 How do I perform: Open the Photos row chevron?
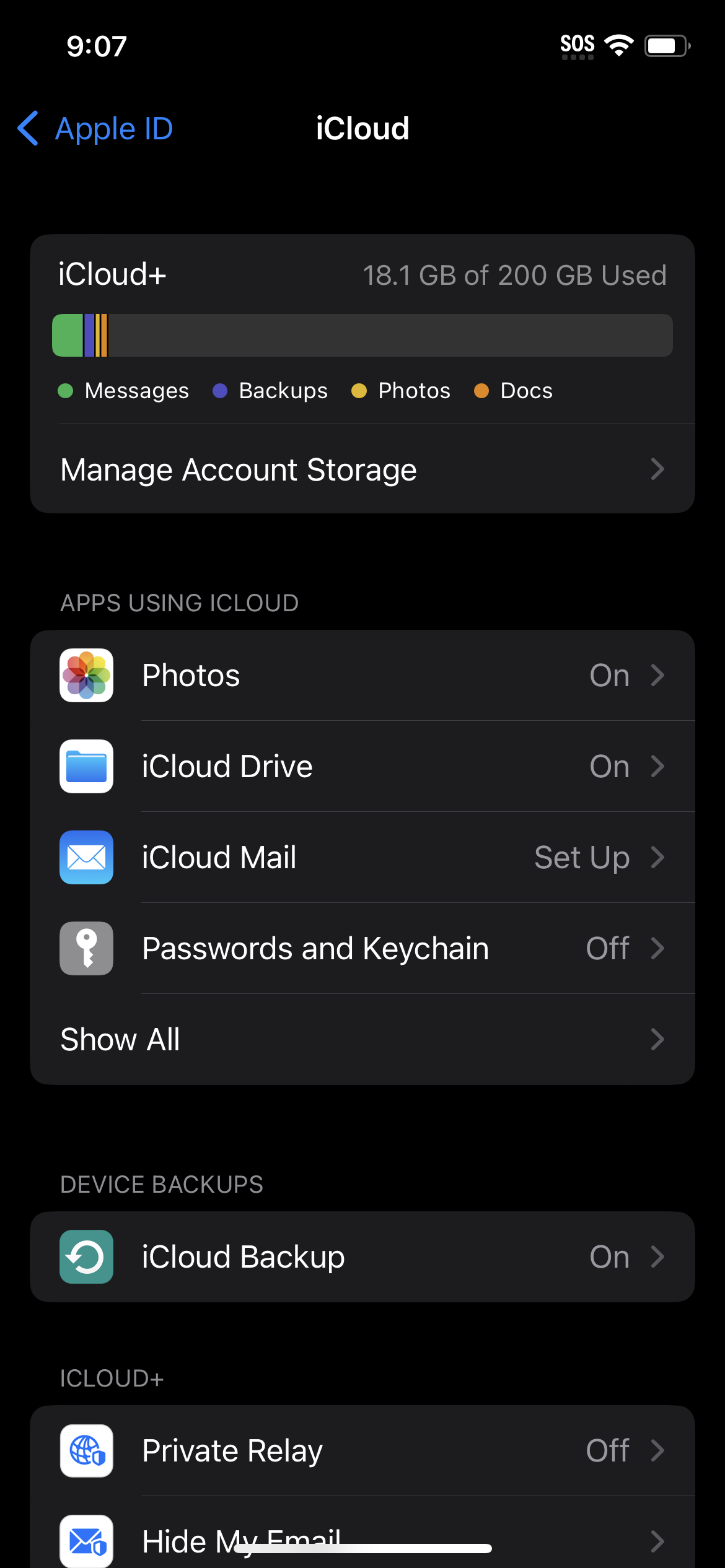click(x=658, y=676)
